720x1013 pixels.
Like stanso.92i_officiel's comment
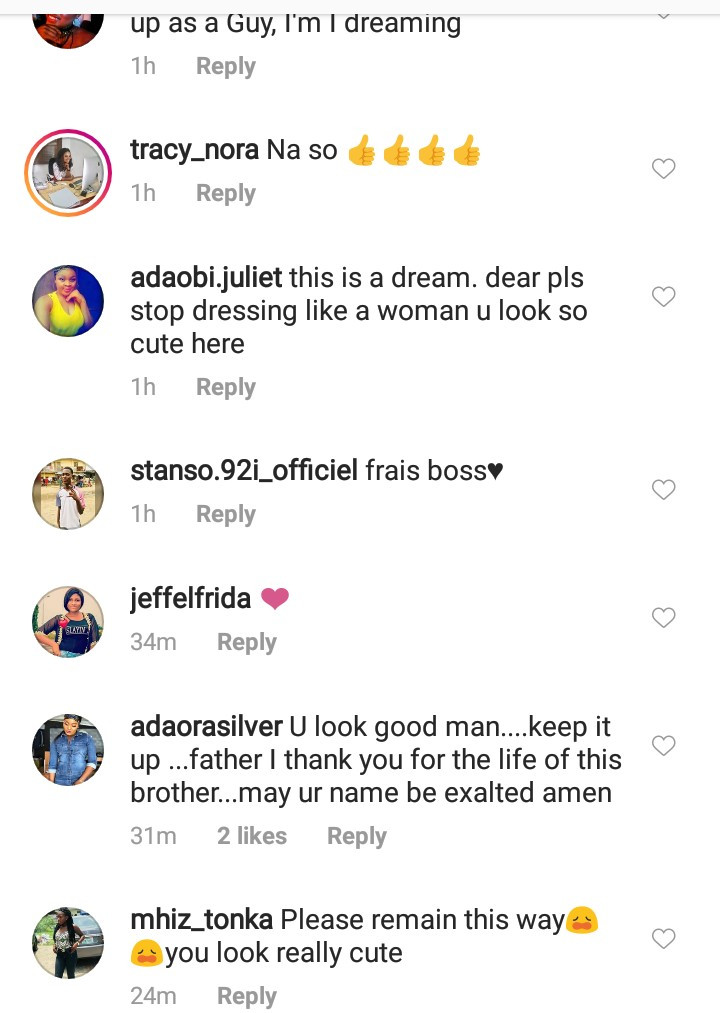pyautogui.click(x=664, y=490)
